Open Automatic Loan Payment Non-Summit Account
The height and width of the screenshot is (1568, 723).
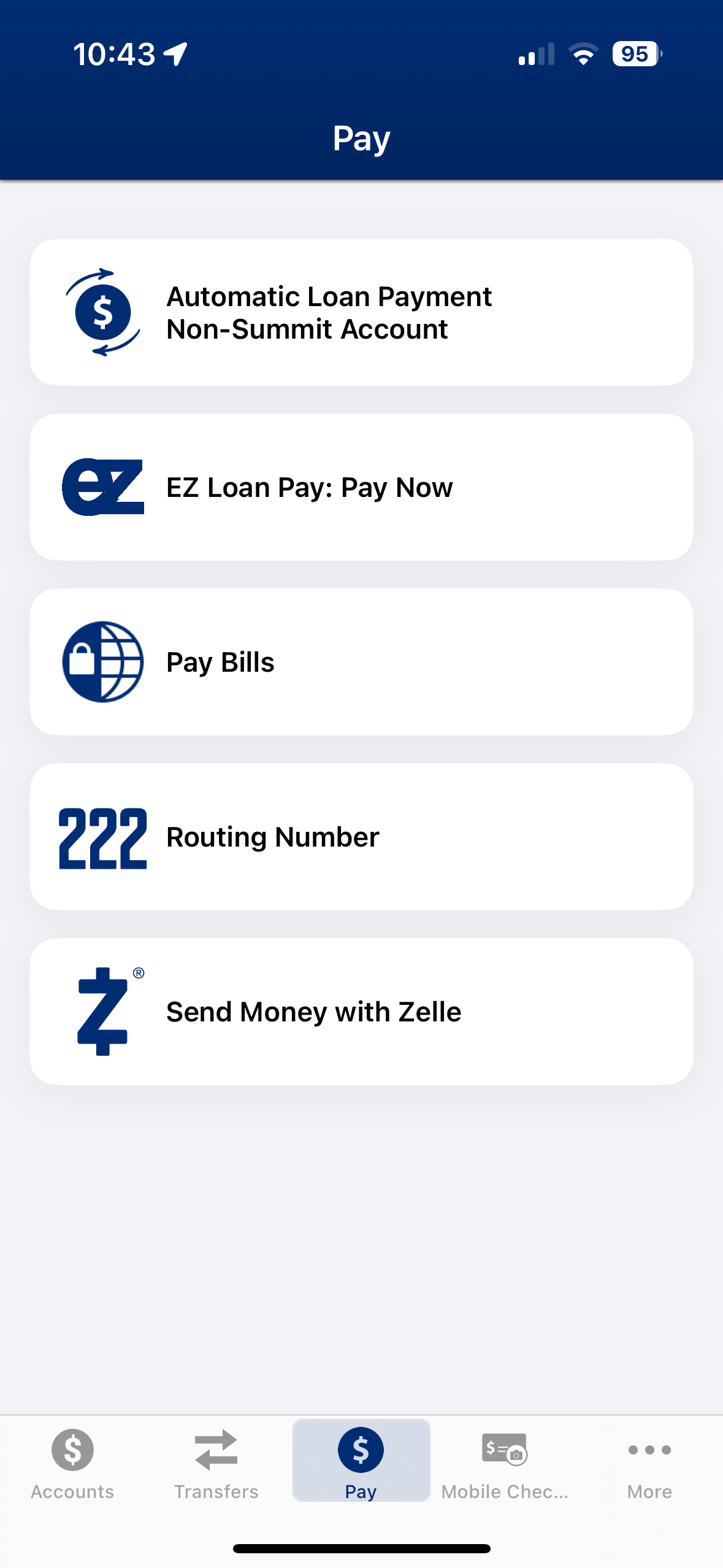[361, 312]
